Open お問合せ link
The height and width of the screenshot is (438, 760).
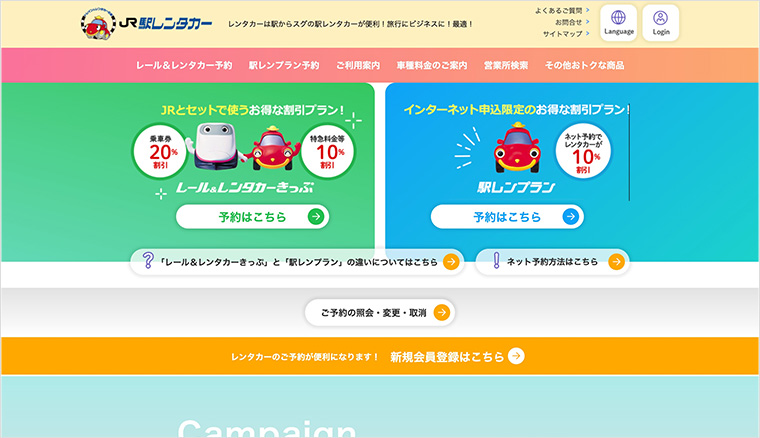(x=568, y=21)
